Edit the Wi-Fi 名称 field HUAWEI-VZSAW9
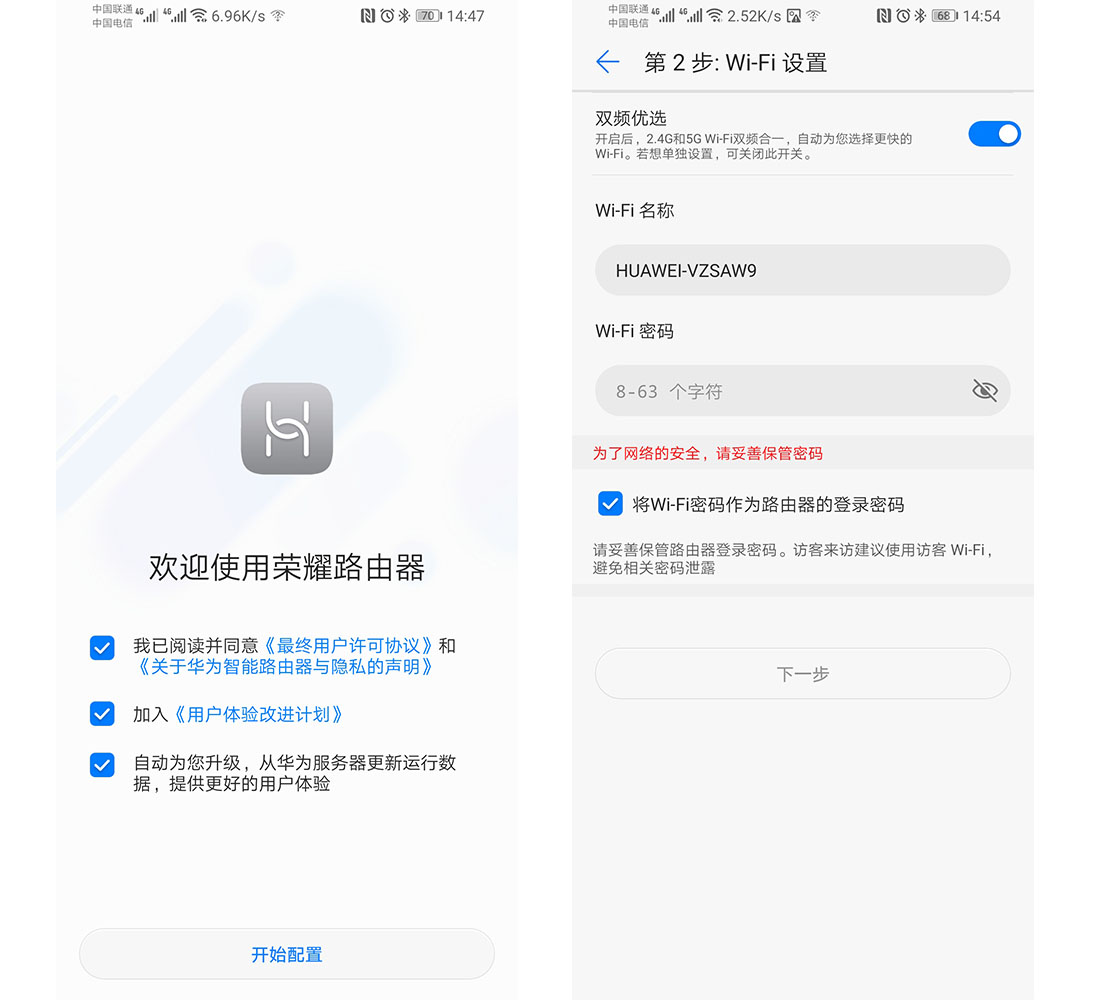Viewport: 1095px width, 1000px height. pos(802,270)
